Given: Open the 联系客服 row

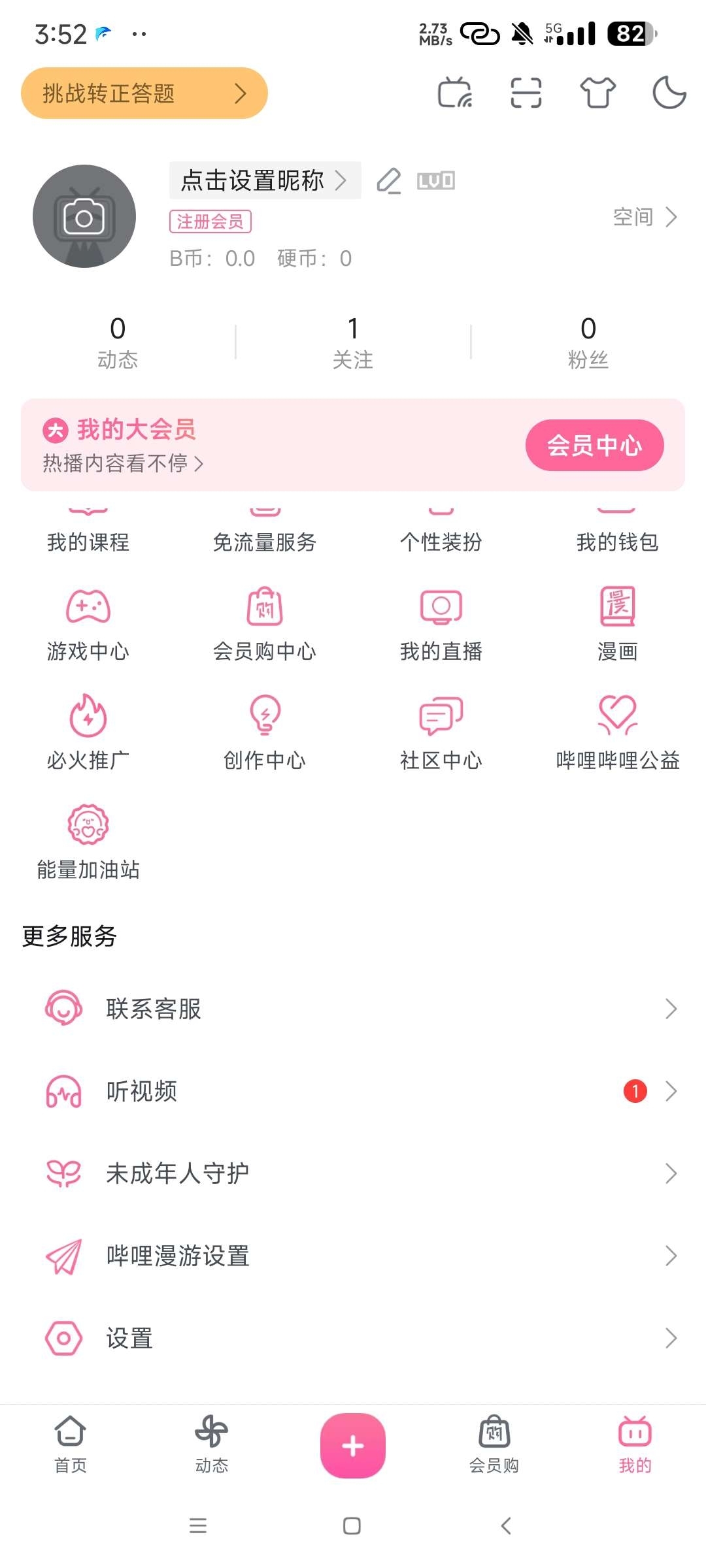Looking at the screenshot, I should pyautogui.click(x=353, y=1009).
